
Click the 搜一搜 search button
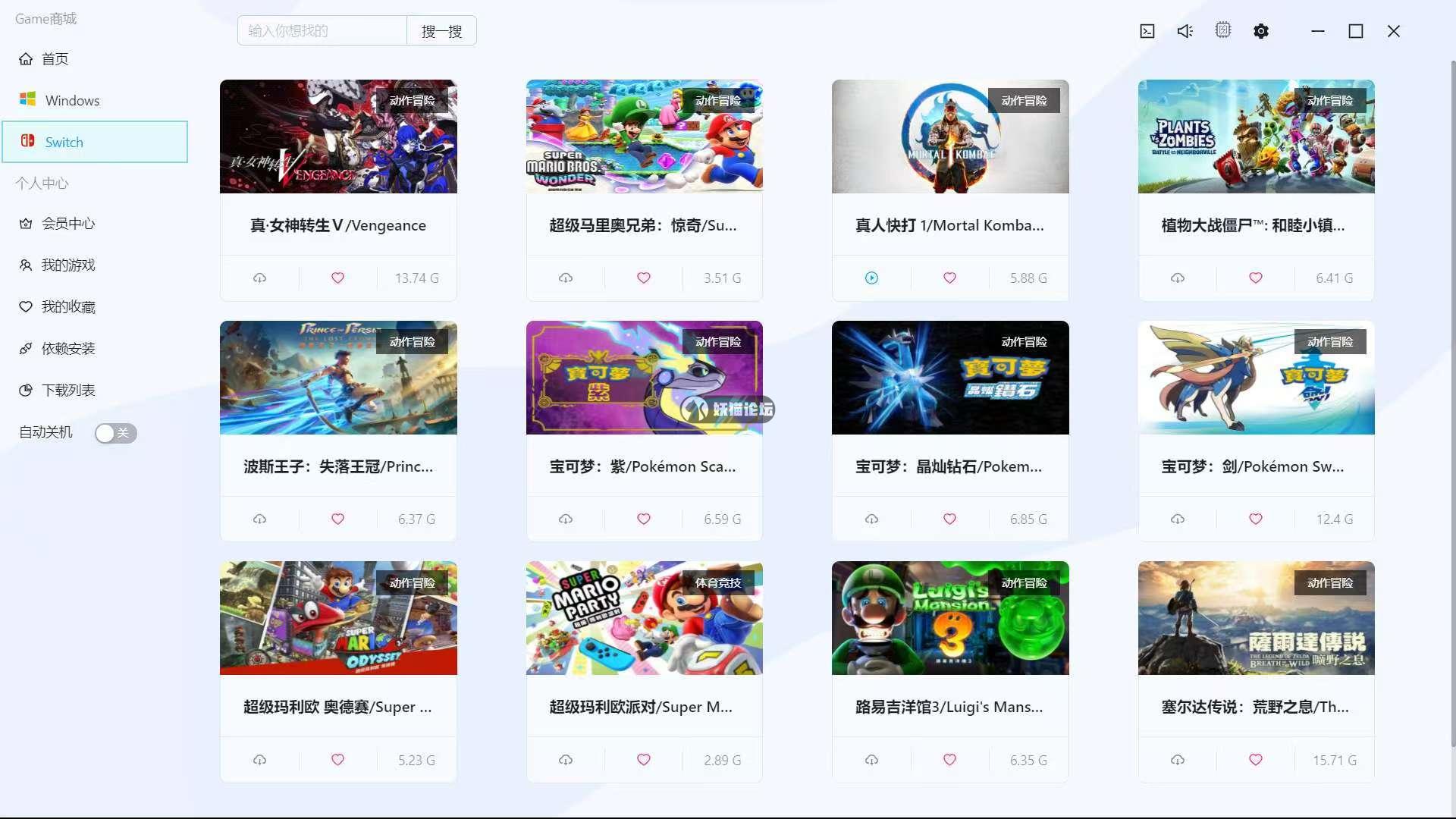(441, 31)
